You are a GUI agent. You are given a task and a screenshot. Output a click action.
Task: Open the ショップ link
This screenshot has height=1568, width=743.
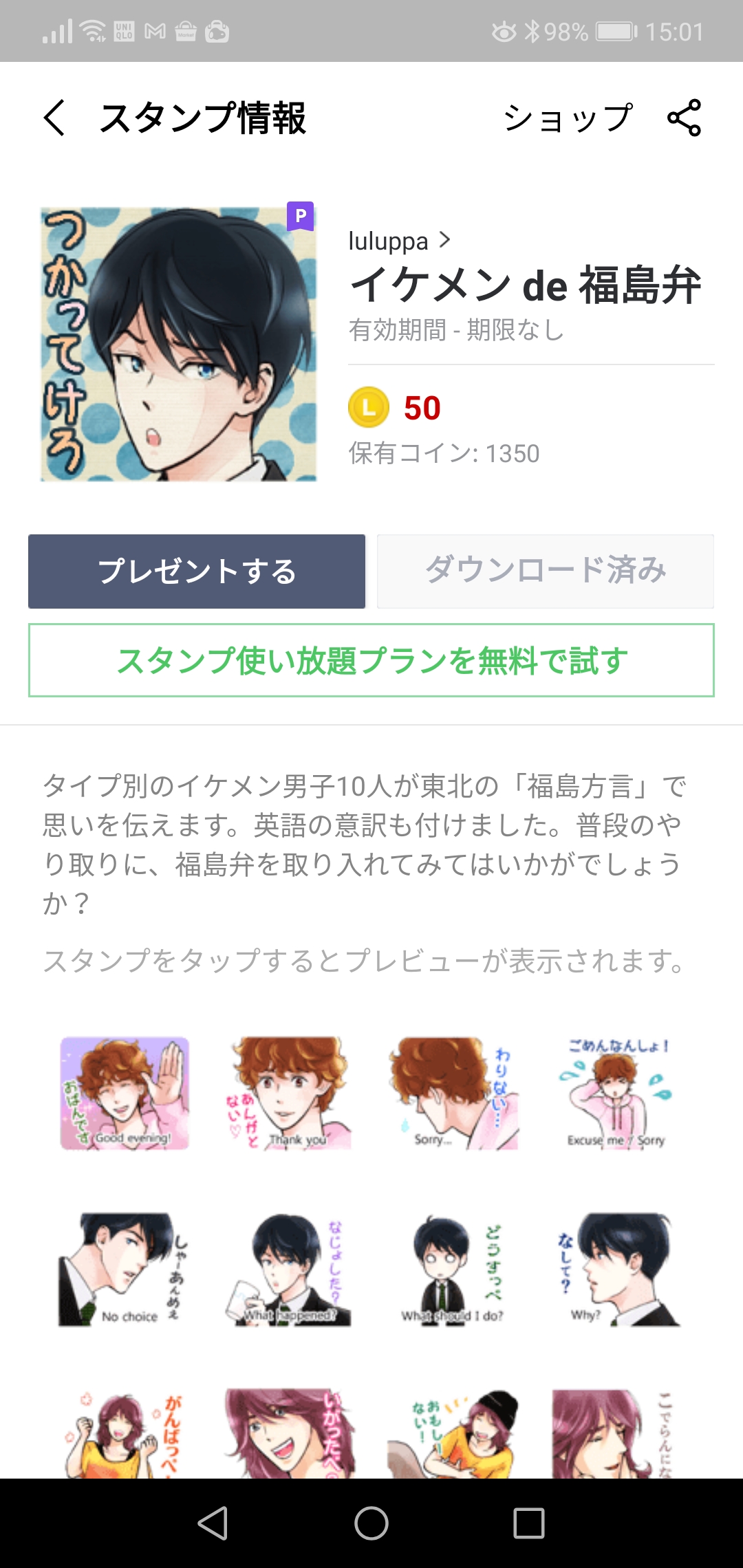(x=568, y=118)
